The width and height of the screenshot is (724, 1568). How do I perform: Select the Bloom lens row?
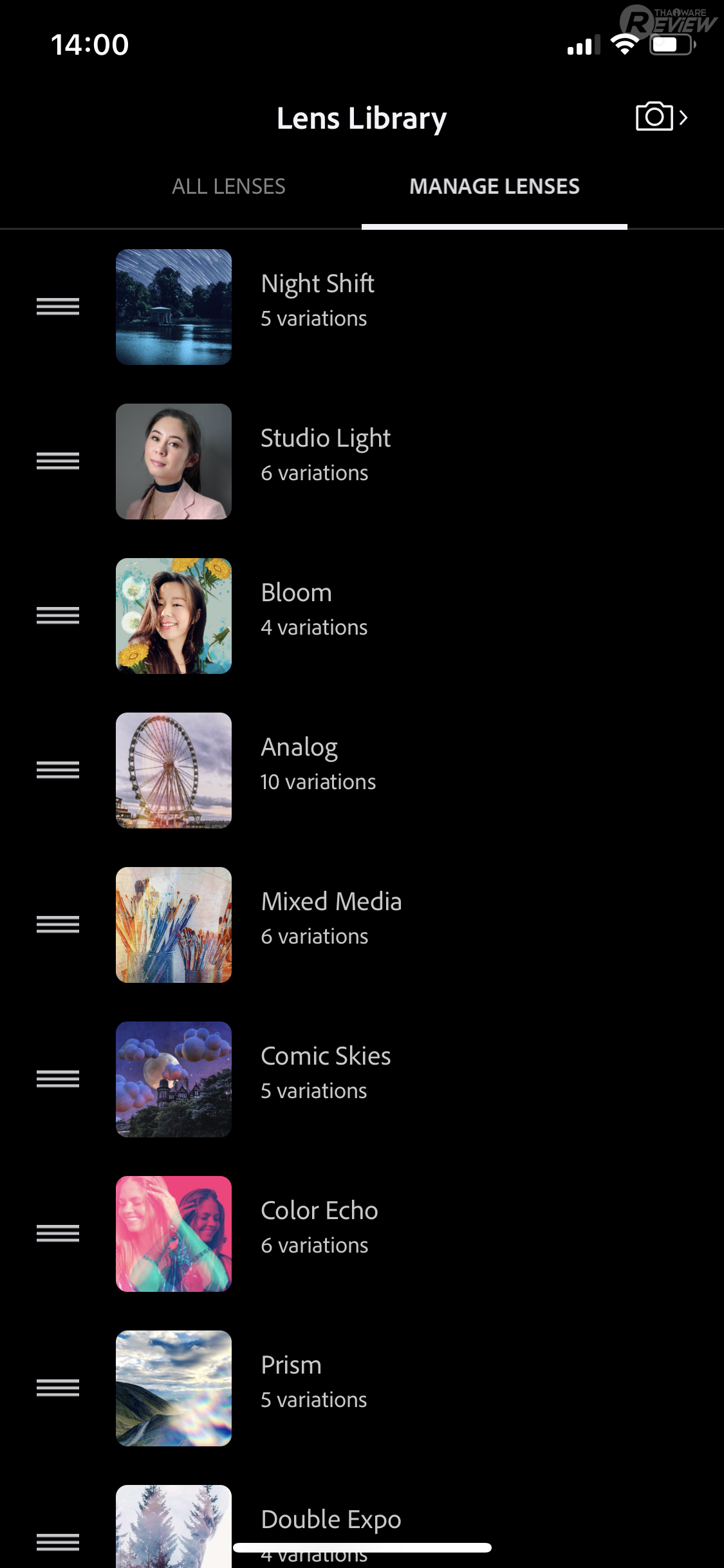pyautogui.click(x=314, y=609)
